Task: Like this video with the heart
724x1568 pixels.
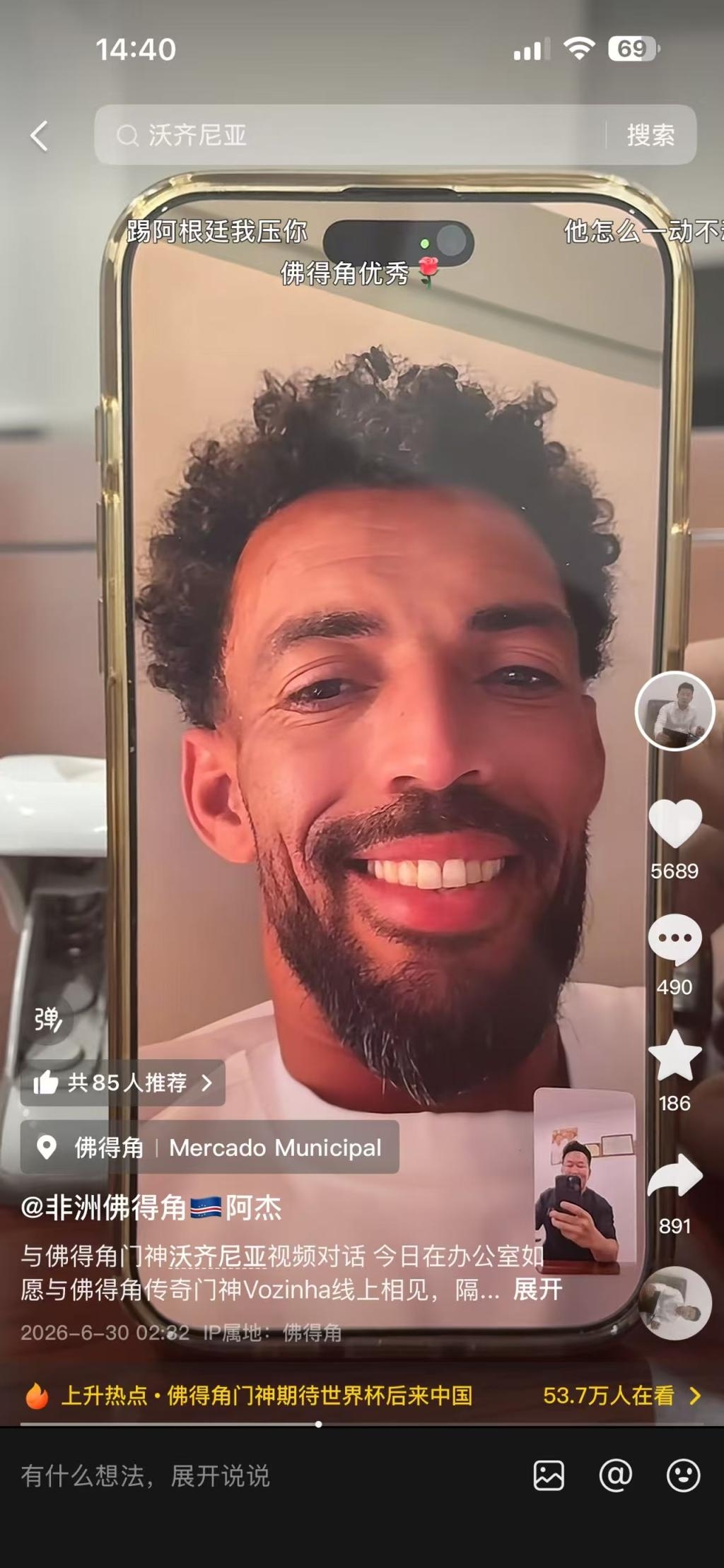Action: [x=675, y=824]
